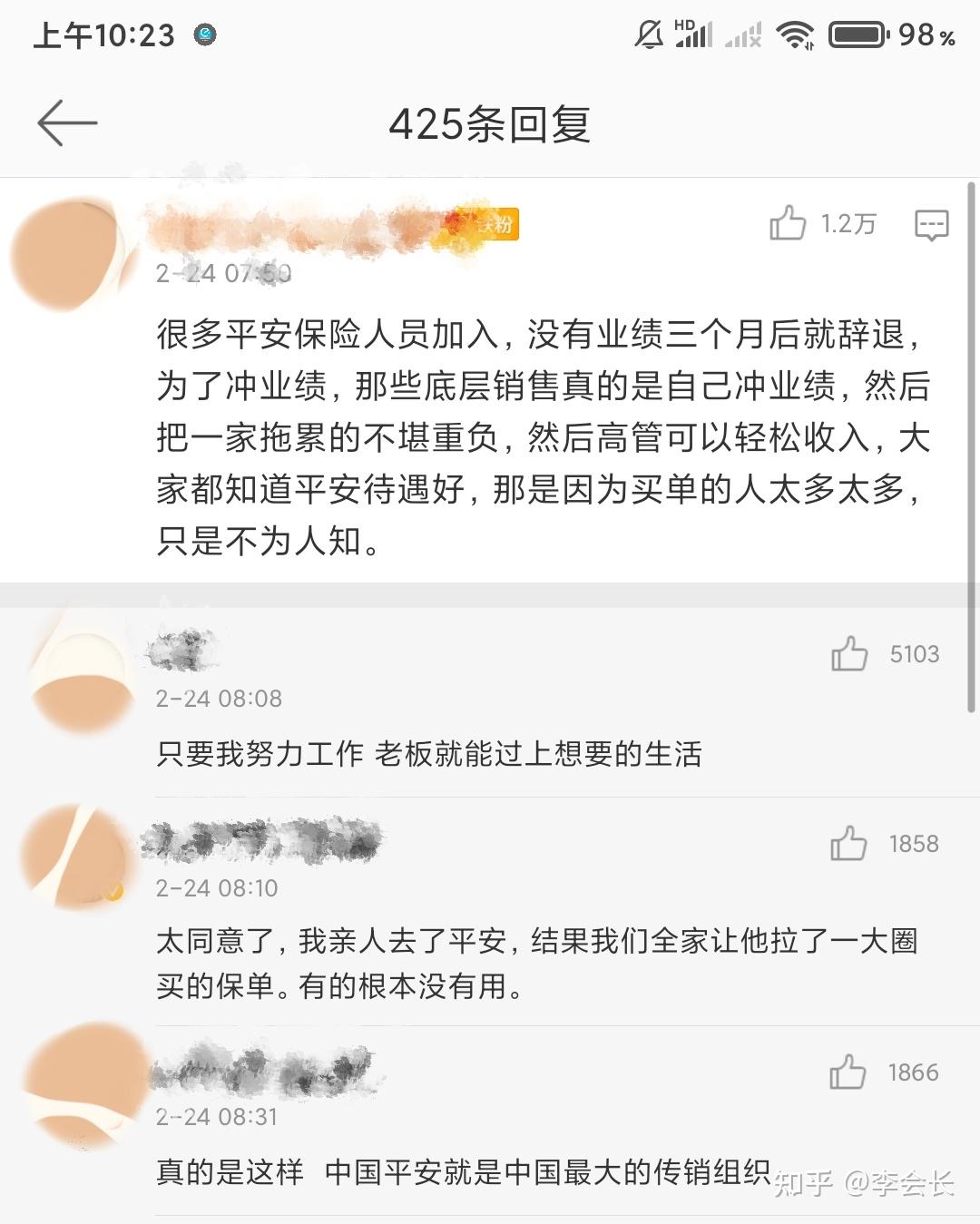Like the top comment with 1.2万 likes
Screen dimensions: 980x1224
click(x=788, y=223)
